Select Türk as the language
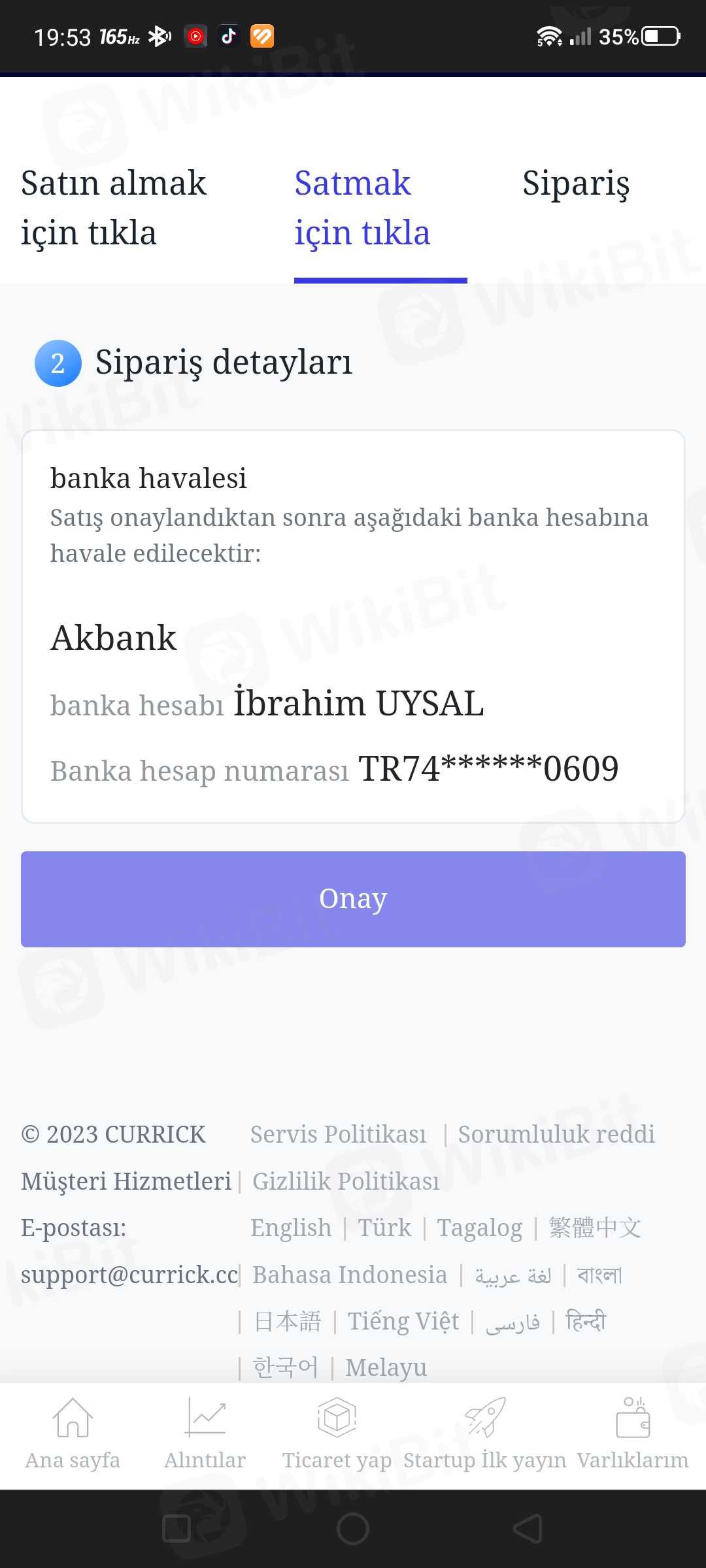 tap(384, 1228)
